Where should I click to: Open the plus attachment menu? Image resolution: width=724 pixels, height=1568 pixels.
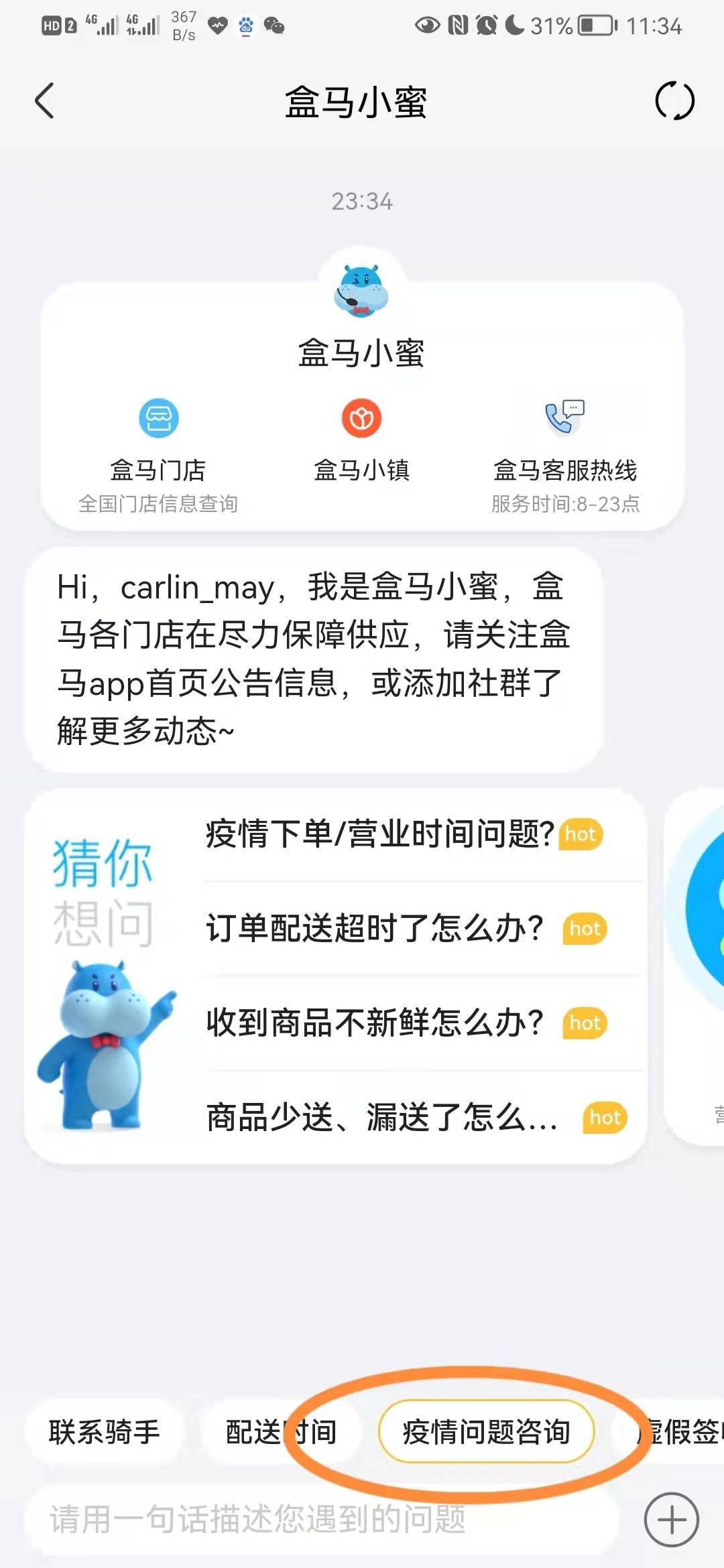point(671,1520)
